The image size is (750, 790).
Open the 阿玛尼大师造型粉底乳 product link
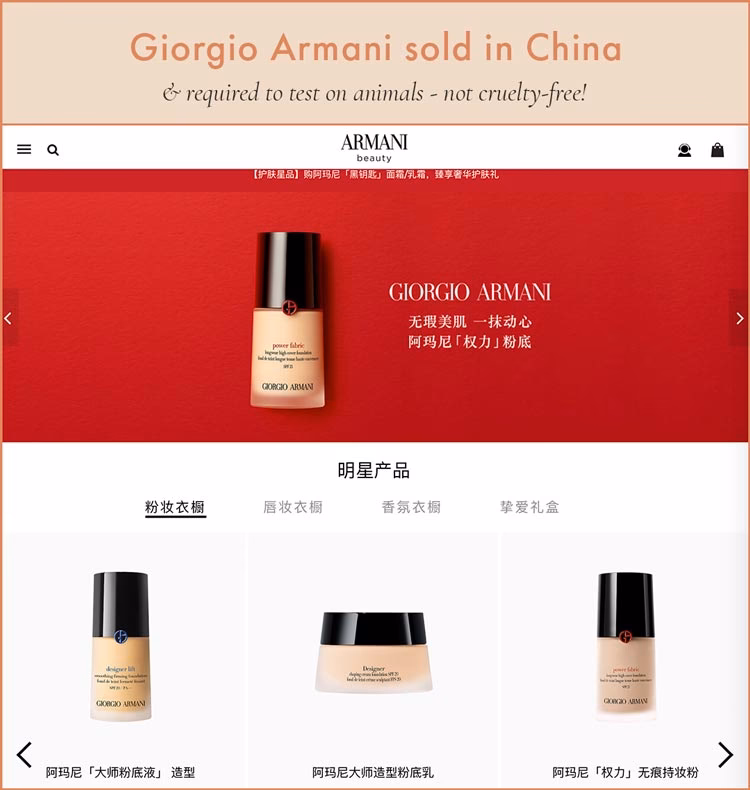click(375, 770)
